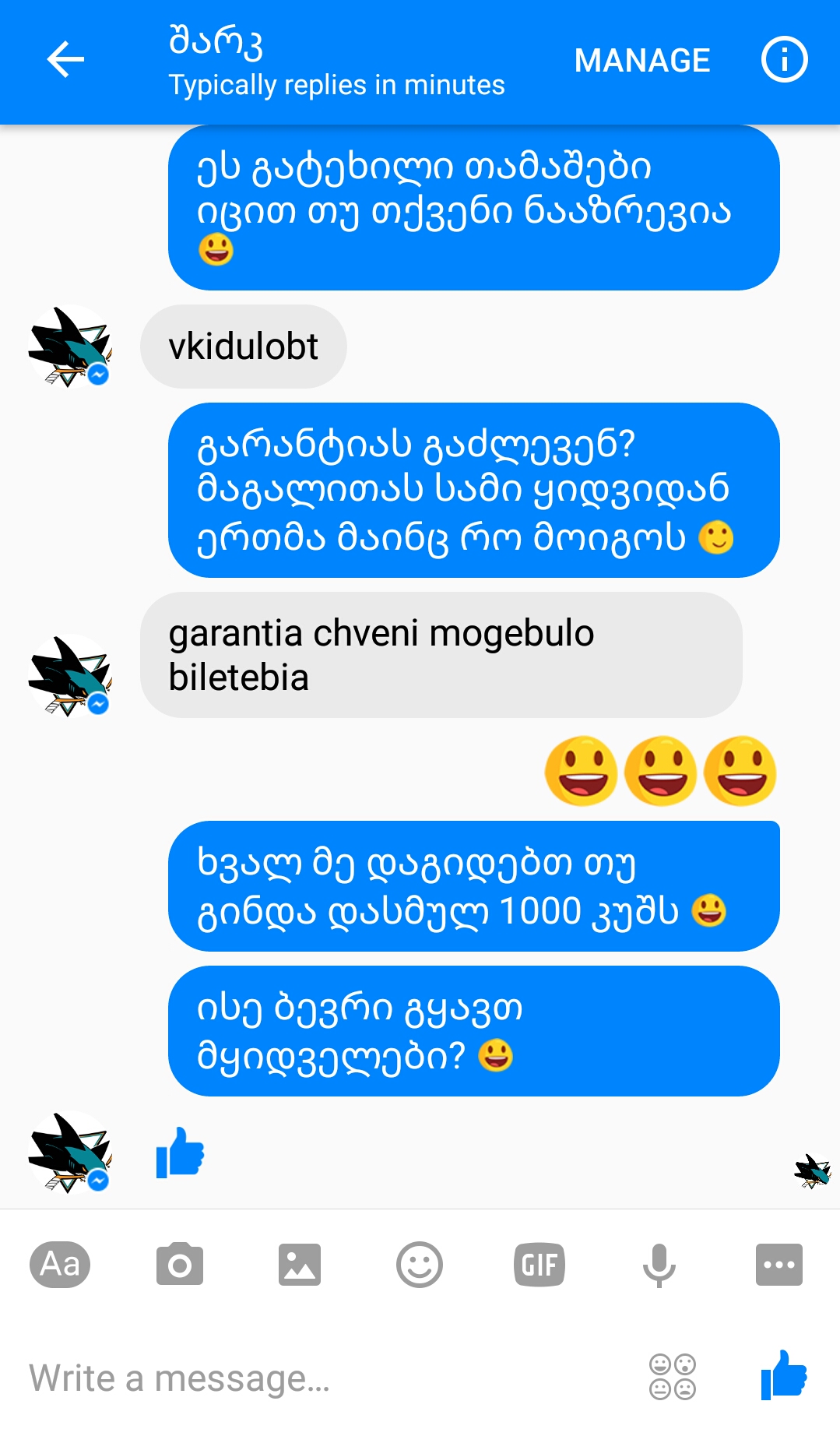Tap the MANAGE button
The width and height of the screenshot is (840, 1429).
coord(641,60)
